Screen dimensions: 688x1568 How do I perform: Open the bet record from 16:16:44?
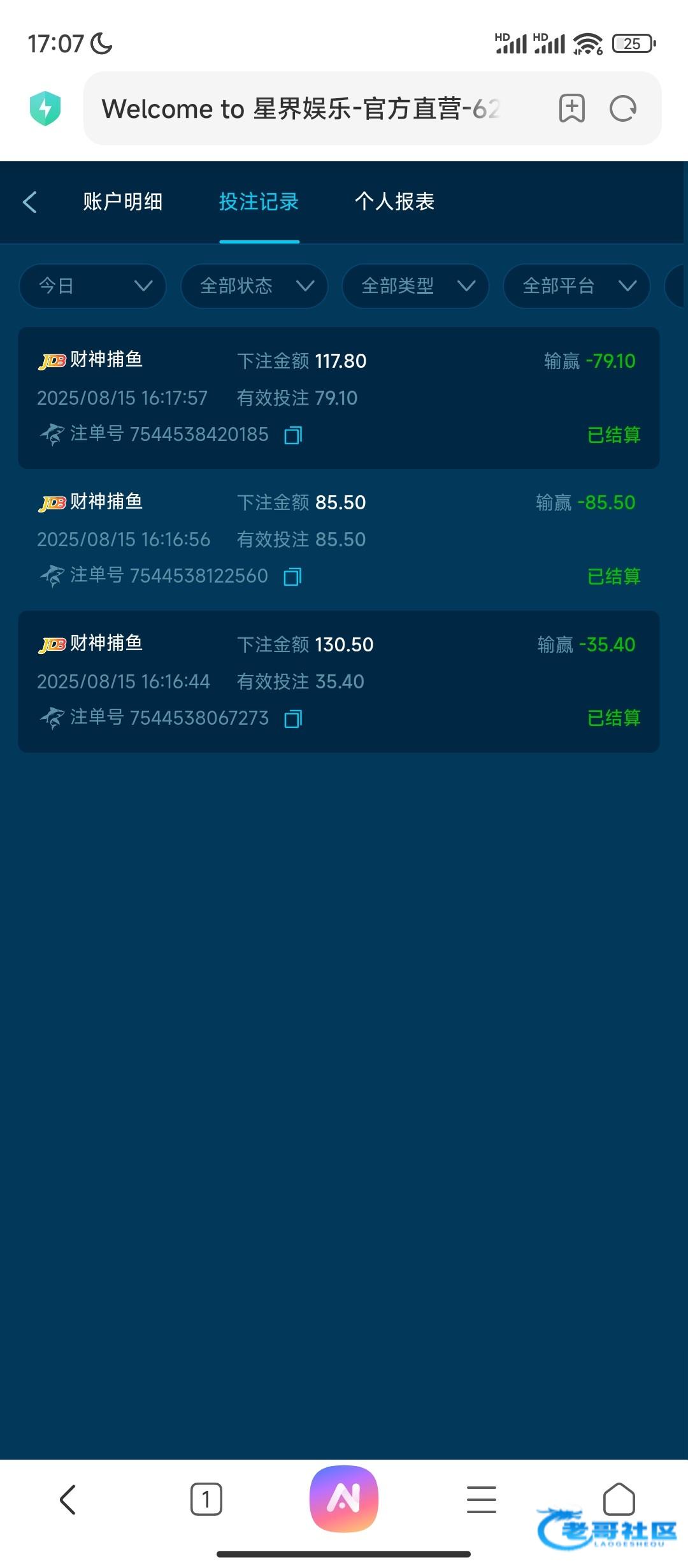(339, 681)
